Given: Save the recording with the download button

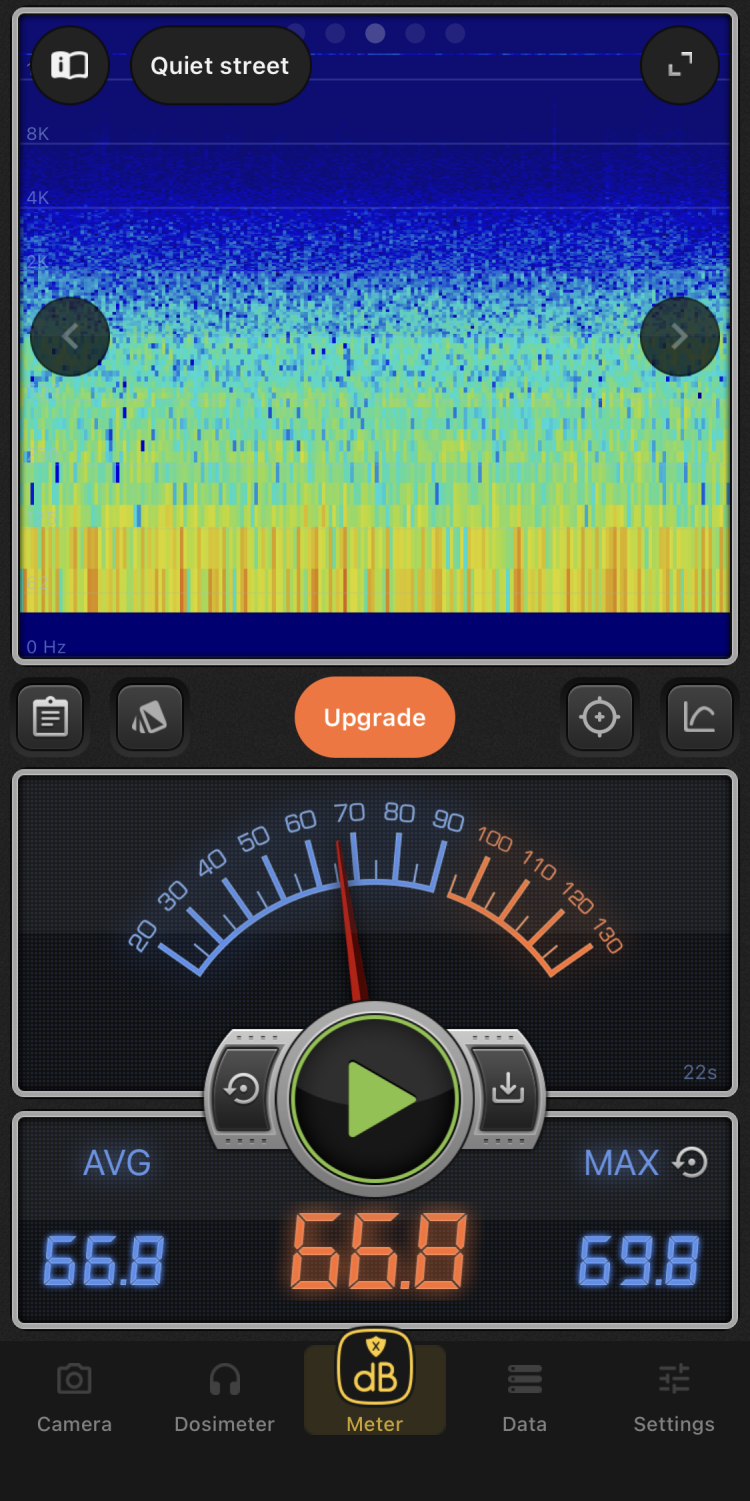Looking at the screenshot, I should 508,1088.
